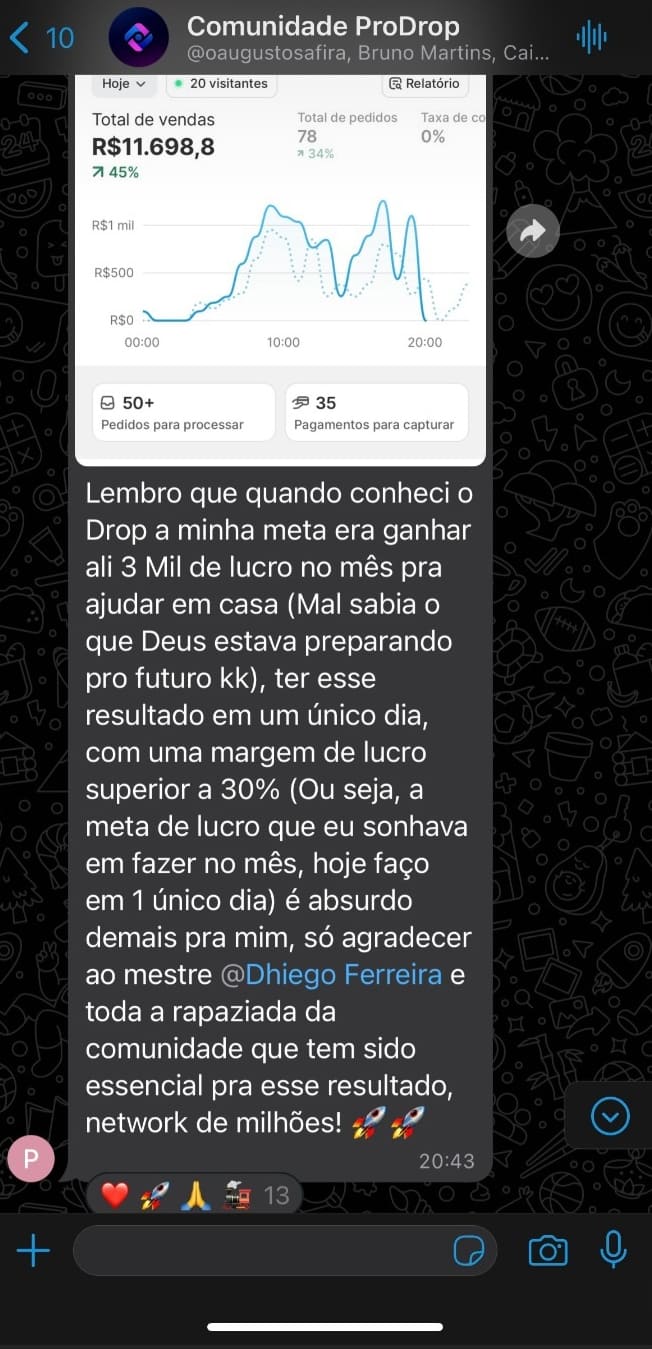Join the group voice chat
The image size is (652, 1349).
pyautogui.click(x=591, y=38)
